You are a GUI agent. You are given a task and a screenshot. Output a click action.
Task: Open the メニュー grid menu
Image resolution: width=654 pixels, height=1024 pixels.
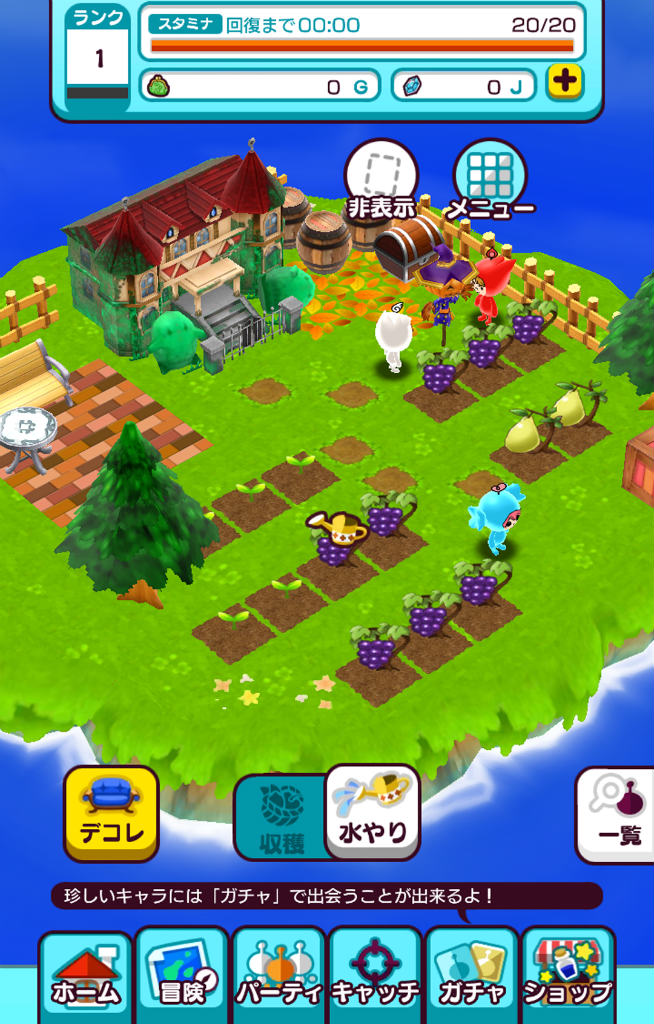click(489, 180)
